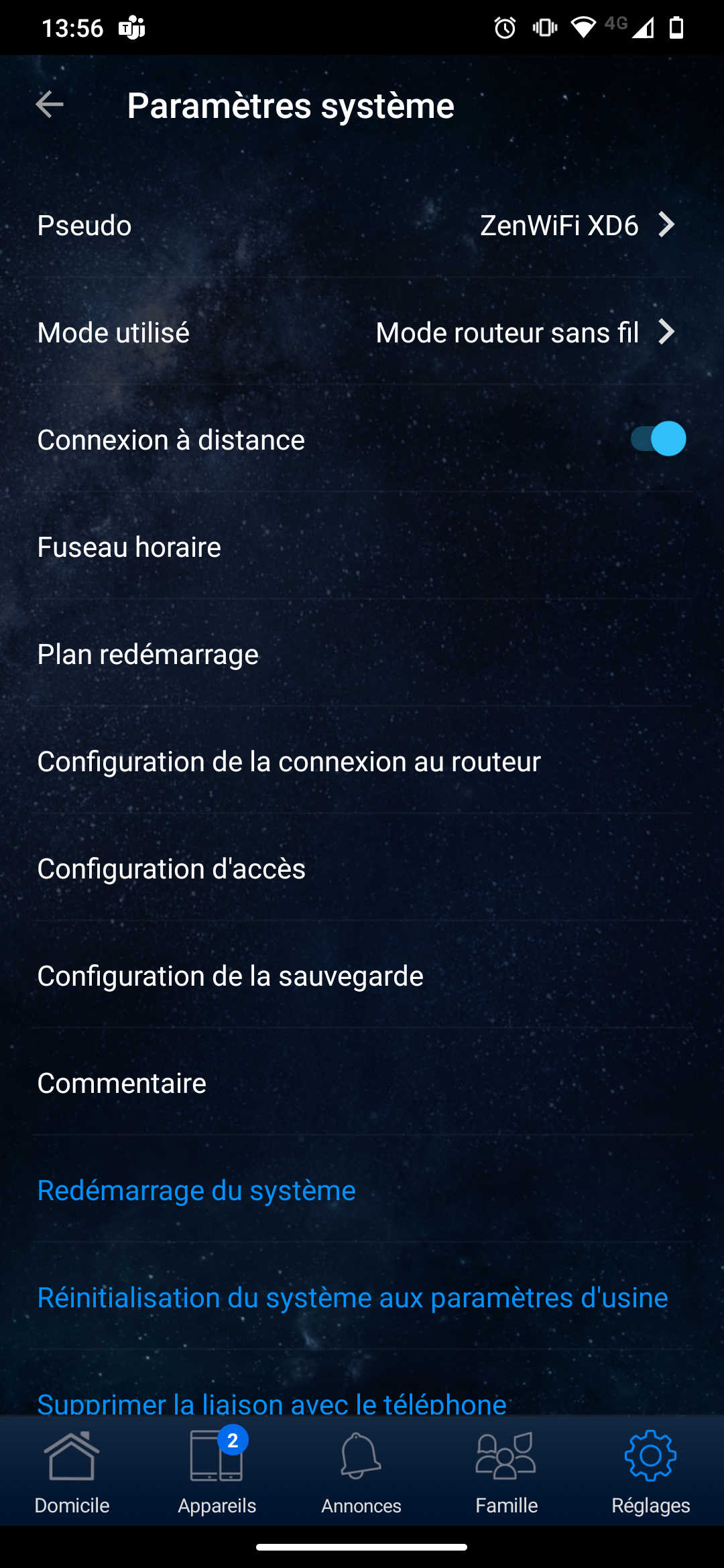The height and width of the screenshot is (1568, 724).
Task: Open Plan redémarrage
Action: pyautogui.click(x=362, y=654)
